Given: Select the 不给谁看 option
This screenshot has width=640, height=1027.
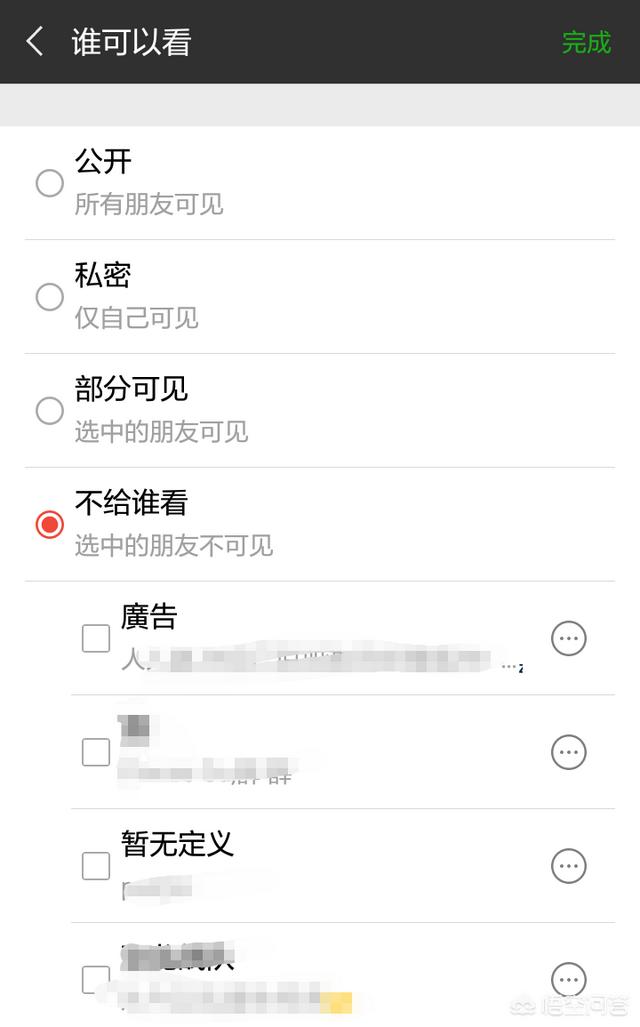Looking at the screenshot, I should click(x=50, y=524).
